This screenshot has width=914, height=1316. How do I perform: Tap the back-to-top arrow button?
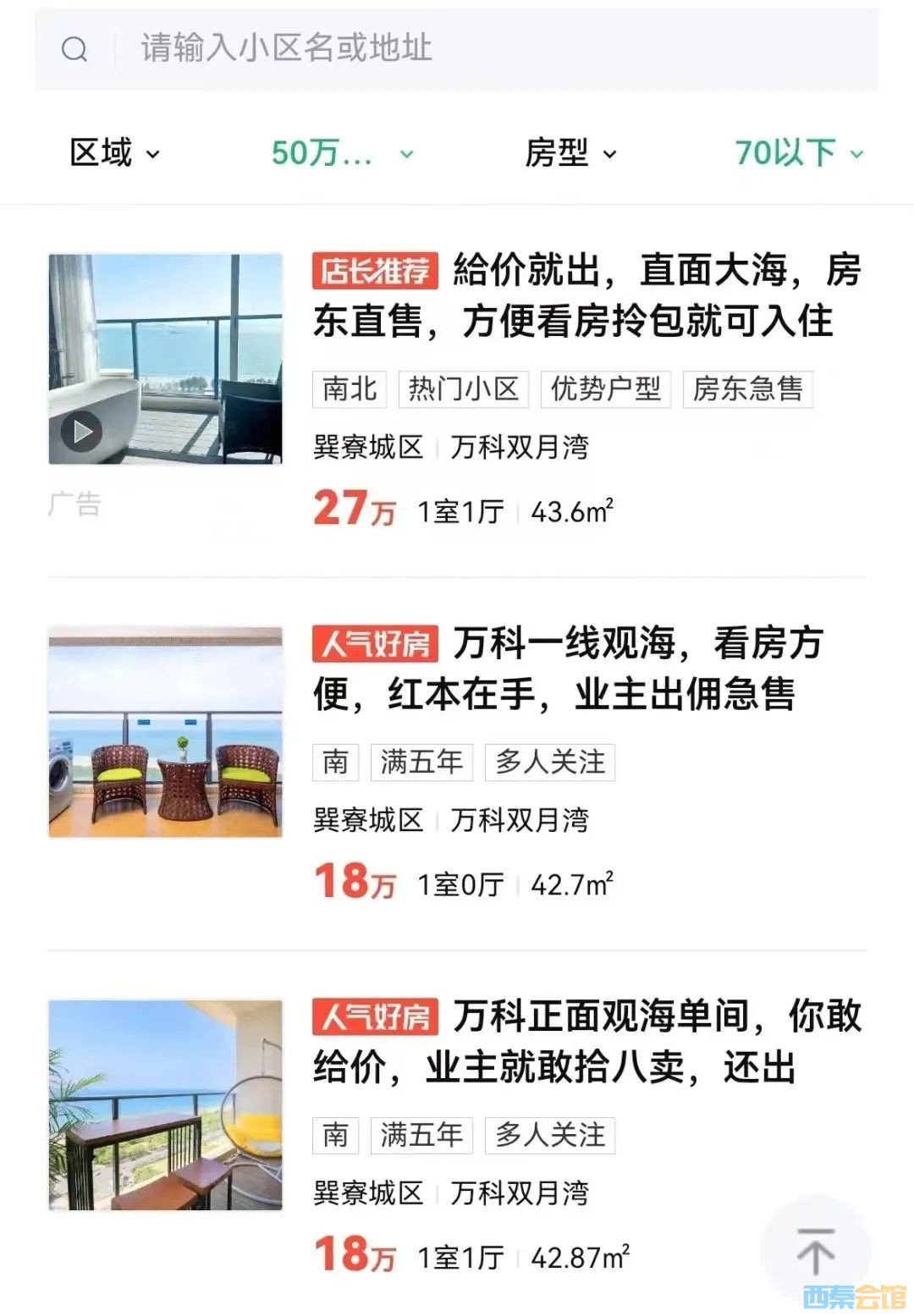815,1251
